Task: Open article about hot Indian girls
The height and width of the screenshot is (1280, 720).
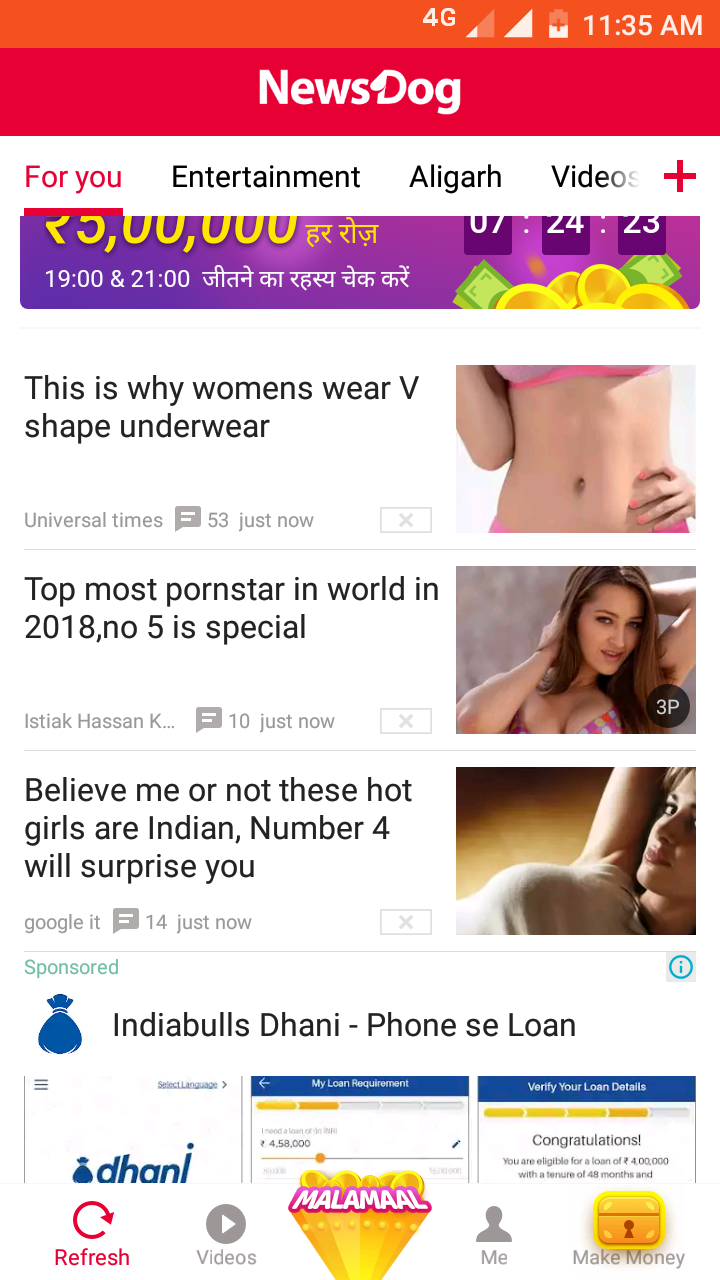Action: [220, 828]
